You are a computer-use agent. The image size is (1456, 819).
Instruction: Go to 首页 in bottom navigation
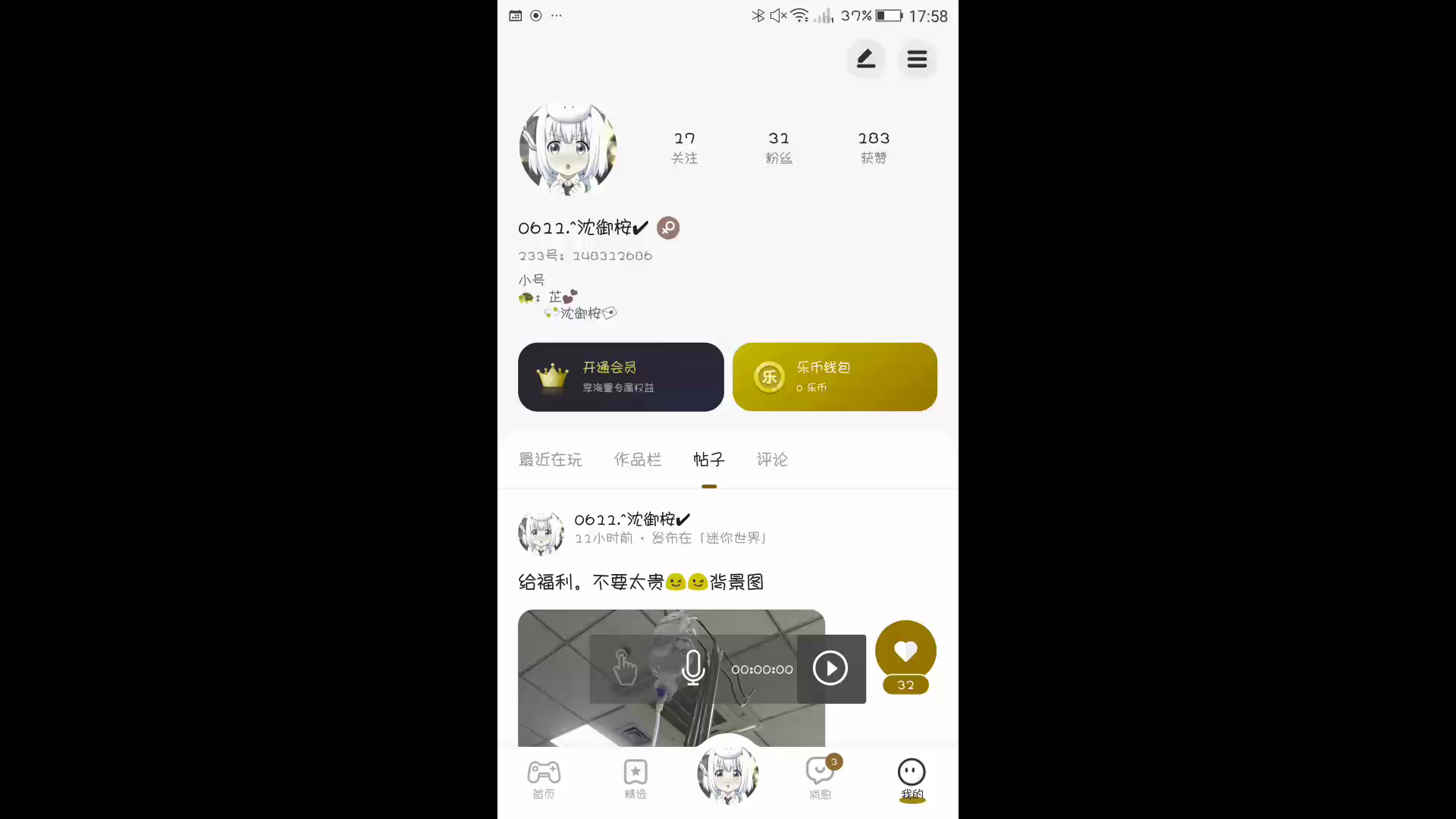pyautogui.click(x=543, y=779)
